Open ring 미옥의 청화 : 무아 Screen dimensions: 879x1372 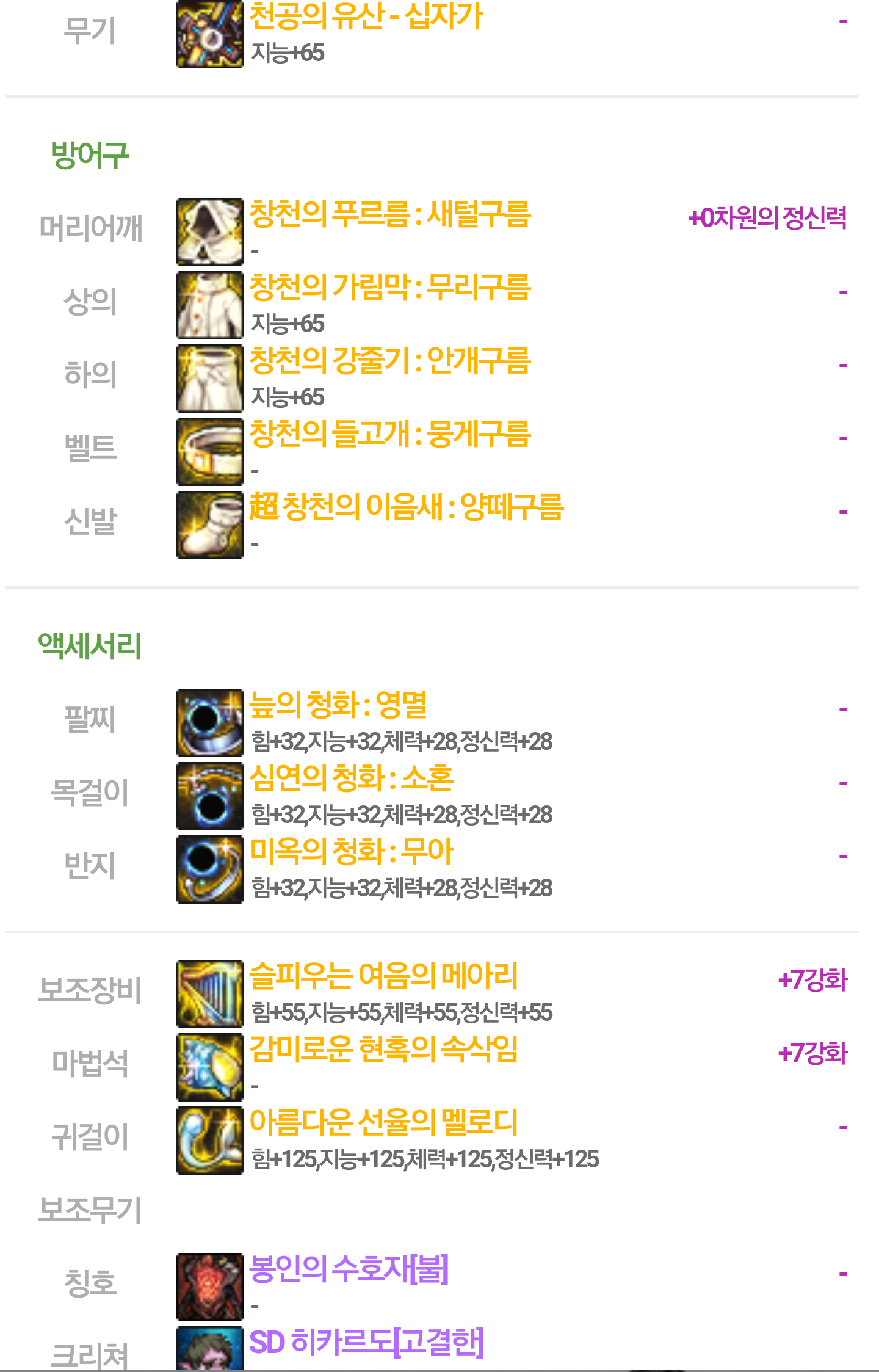pyautogui.click(x=352, y=852)
